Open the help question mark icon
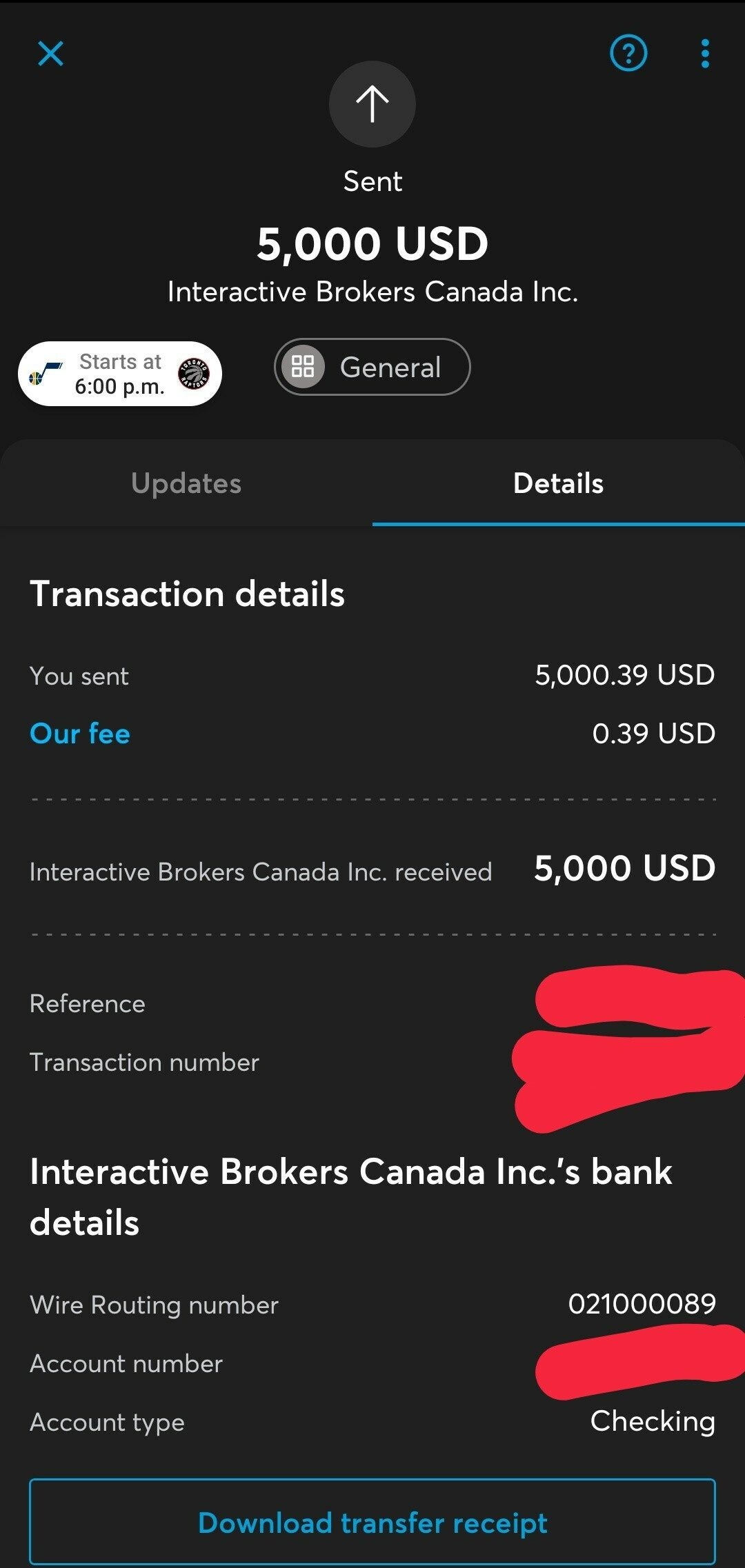745x1568 pixels. [628, 54]
